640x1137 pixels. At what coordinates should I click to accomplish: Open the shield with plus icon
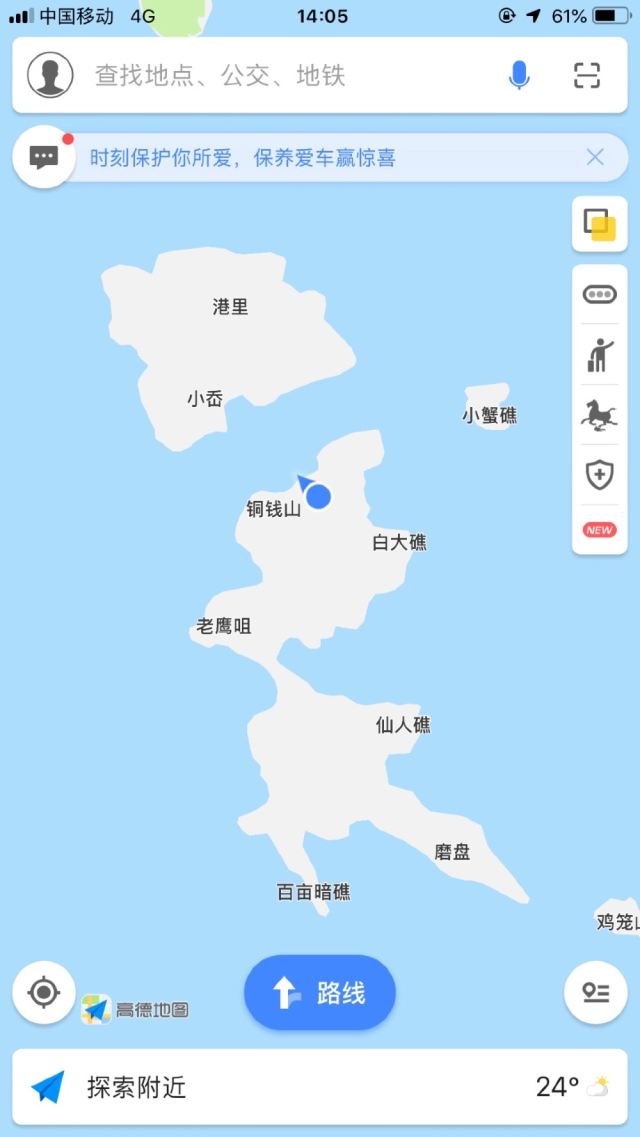point(599,475)
